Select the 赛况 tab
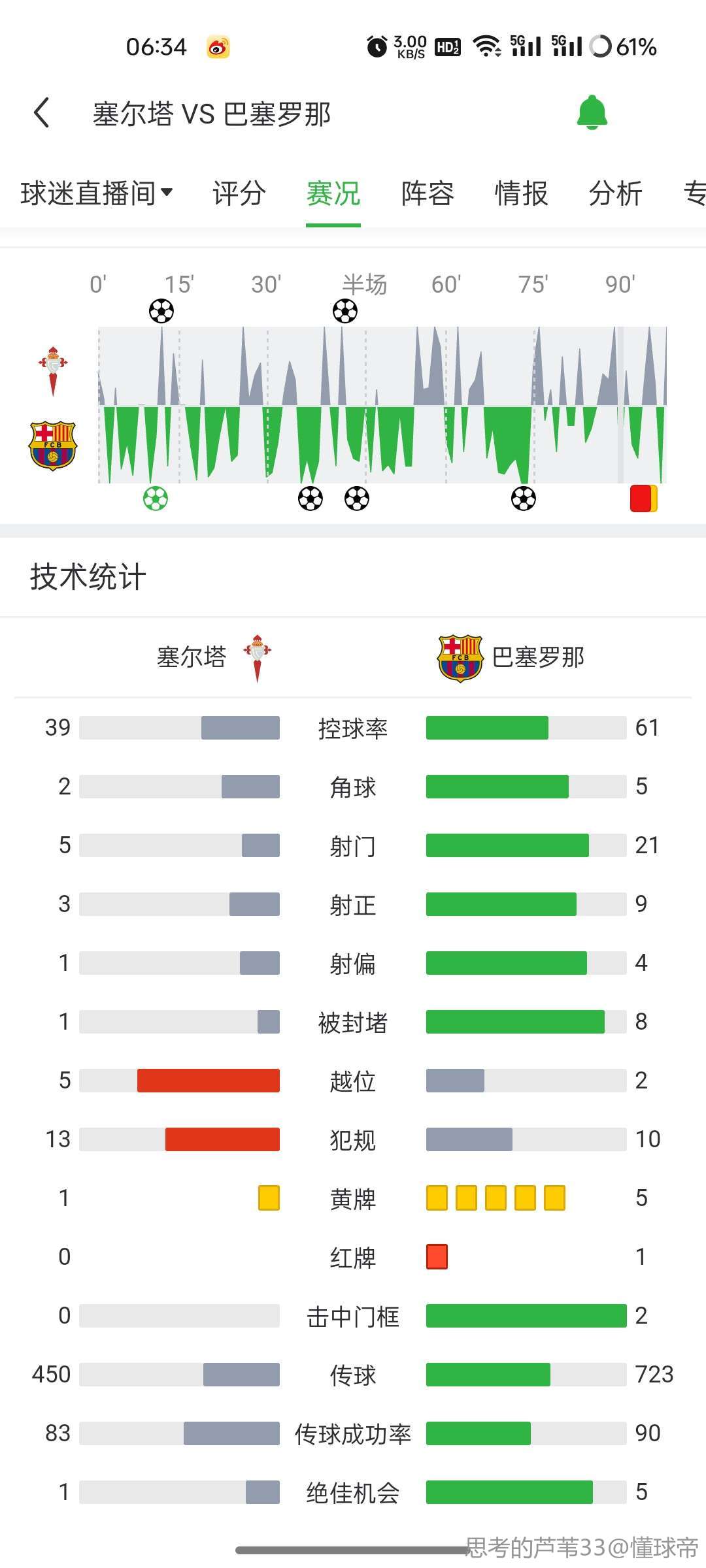Viewport: 706px width, 1568px height. [x=333, y=193]
